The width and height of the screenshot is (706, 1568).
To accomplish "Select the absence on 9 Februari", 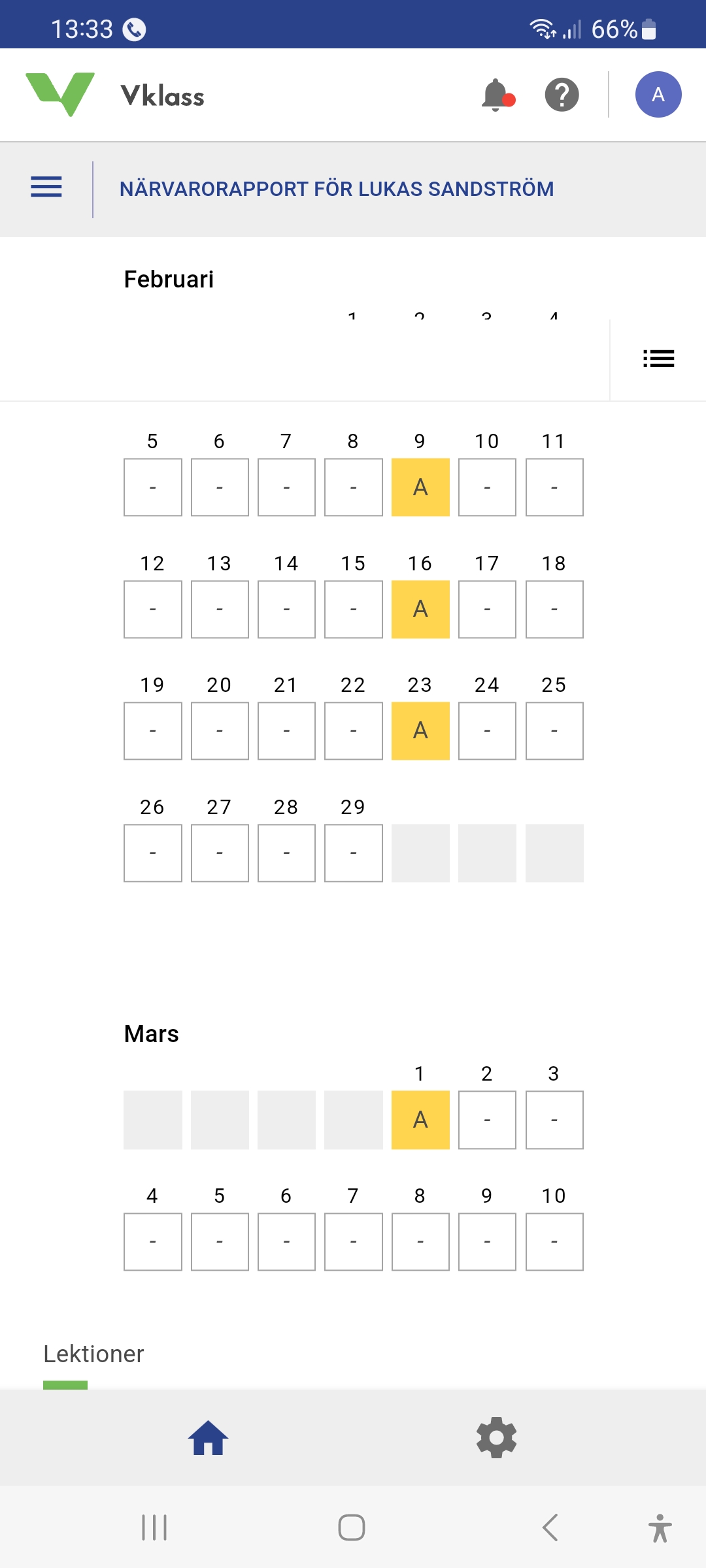I will 420,487.
